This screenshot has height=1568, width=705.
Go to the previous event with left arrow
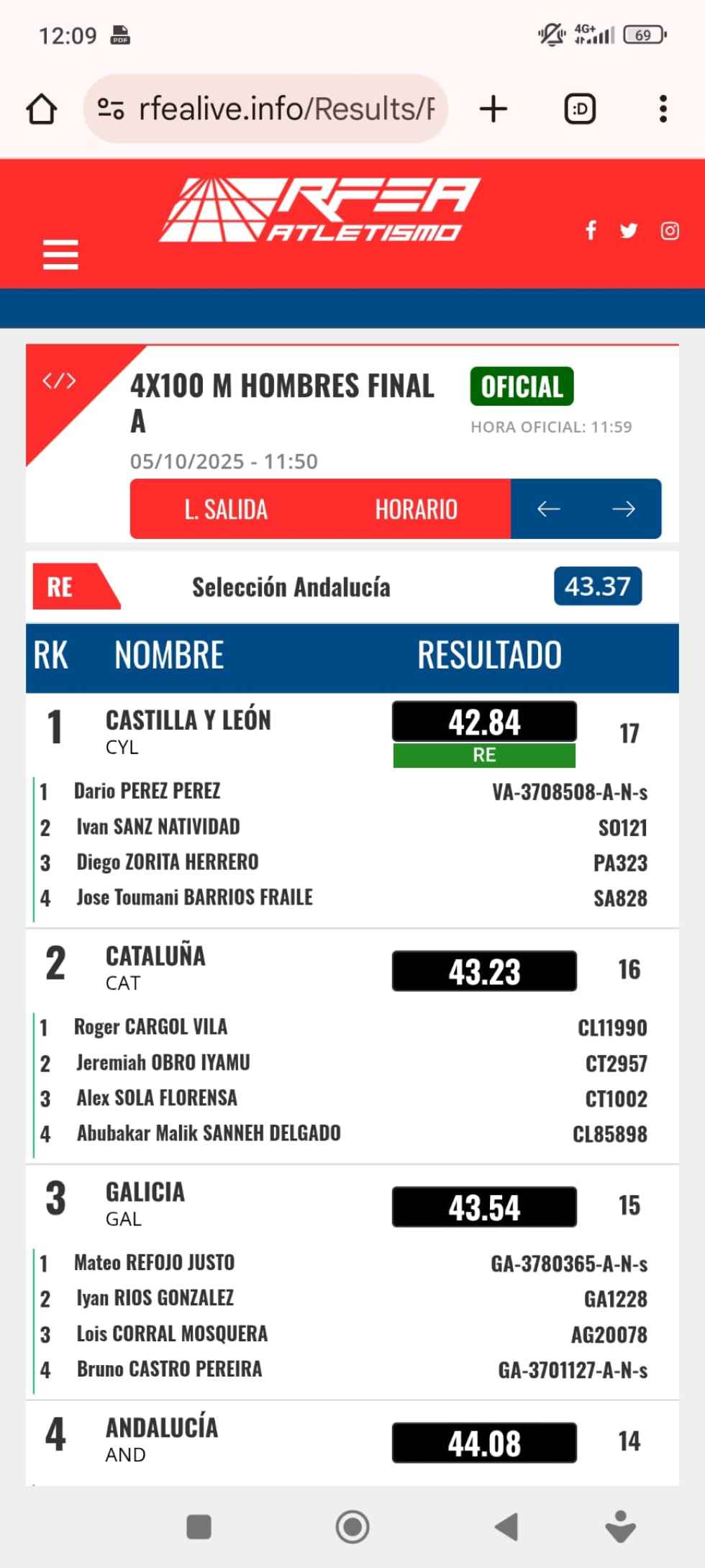click(x=548, y=509)
